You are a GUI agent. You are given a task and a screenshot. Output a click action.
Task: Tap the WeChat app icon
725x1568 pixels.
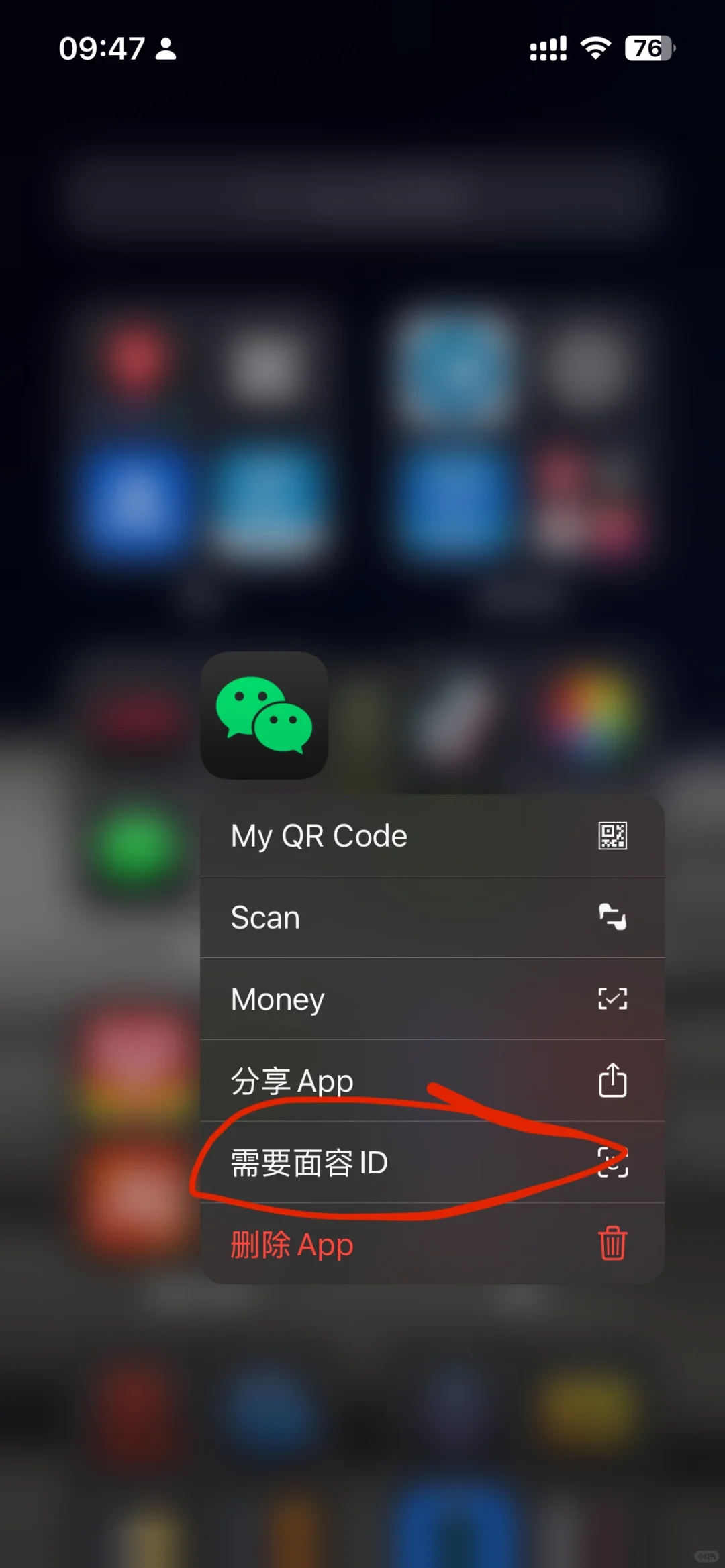[264, 715]
